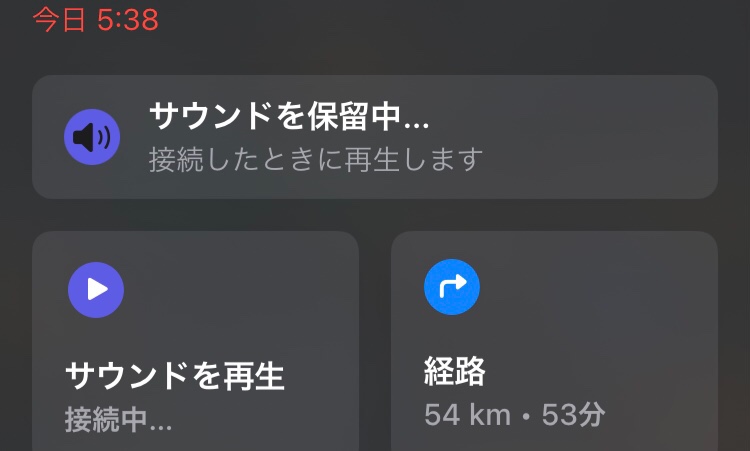The width and height of the screenshot is (750, 451).
Task: Tap the サウンドを再生 card
Action: (x=195, y=345)
